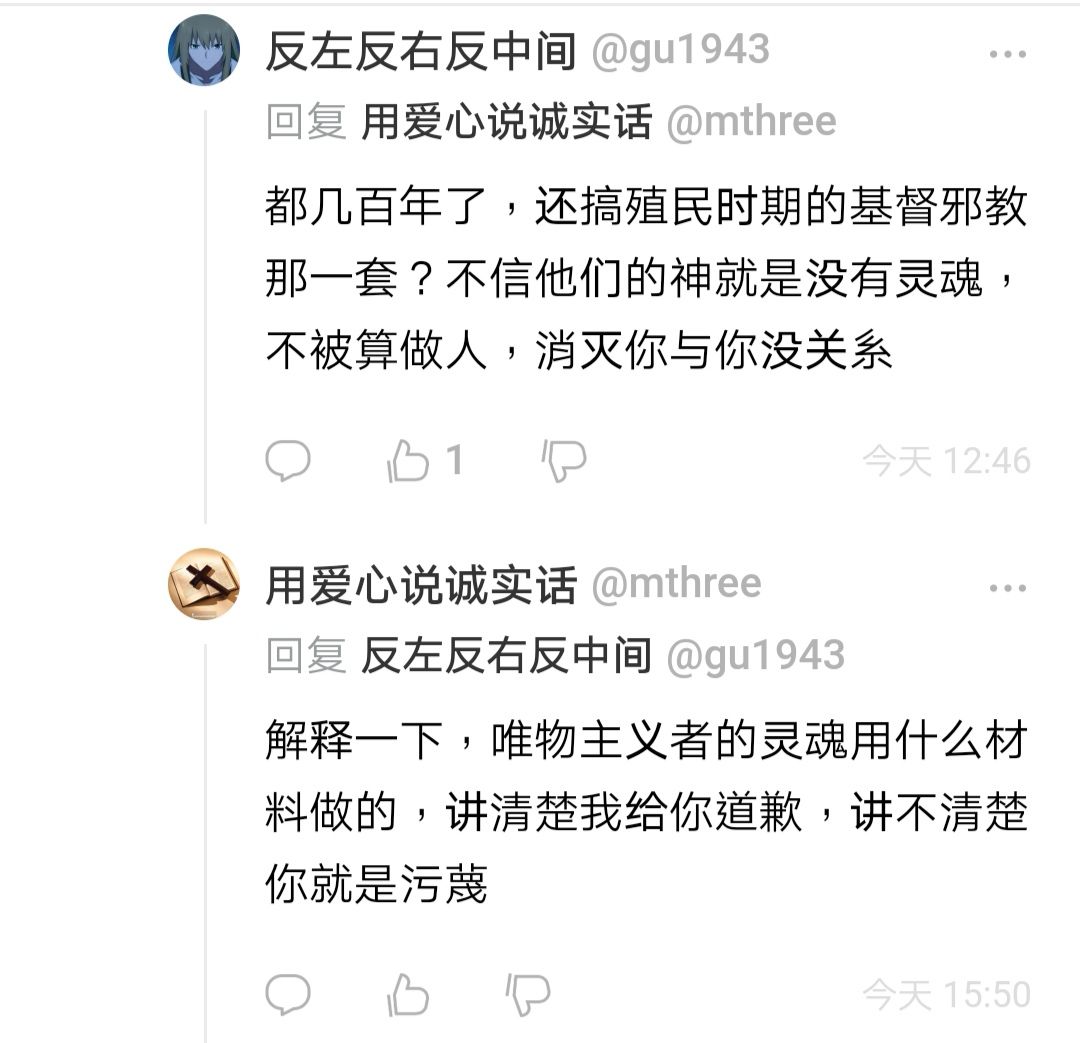Open overflow menu on 反左反右反中间's comment

click(1007, 55)
